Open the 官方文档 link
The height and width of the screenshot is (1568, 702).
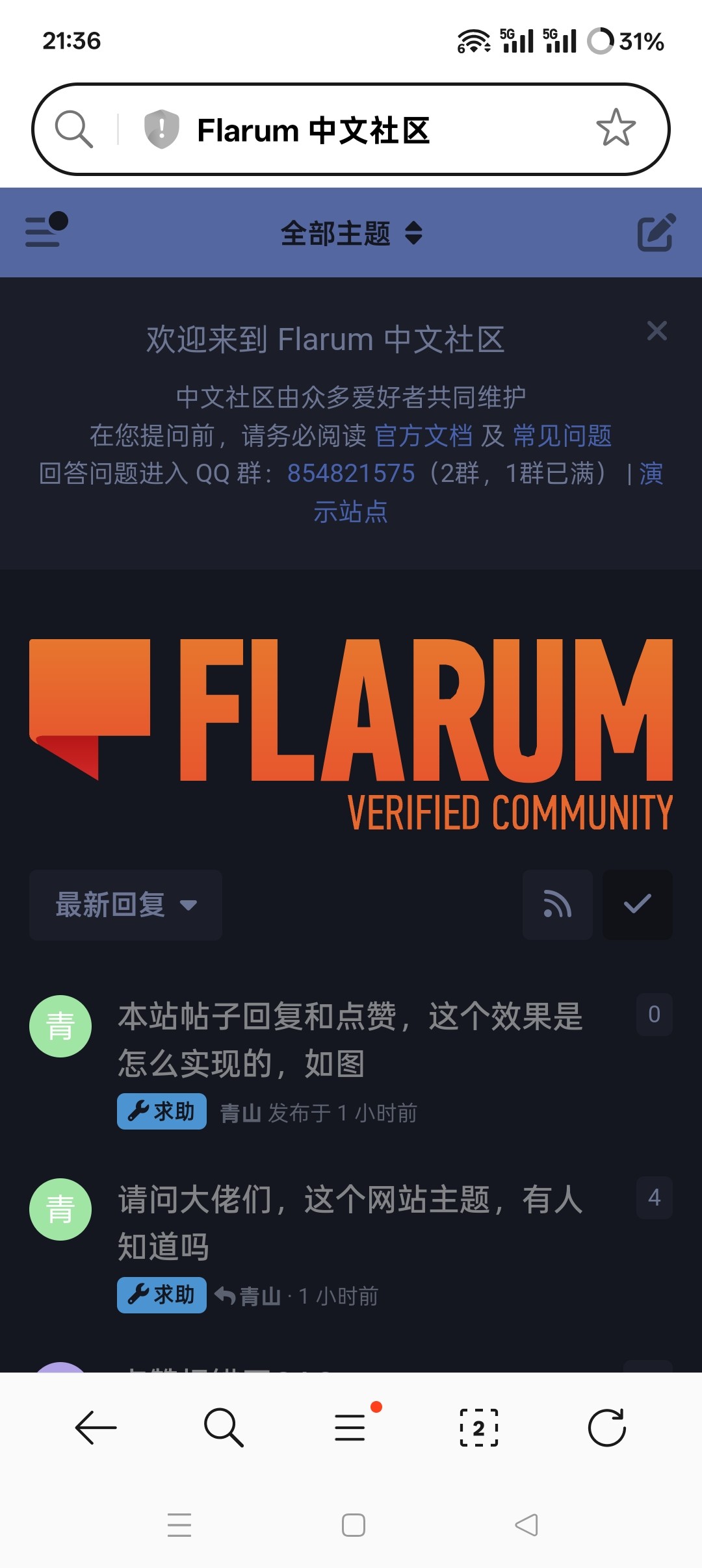(423, 435)
